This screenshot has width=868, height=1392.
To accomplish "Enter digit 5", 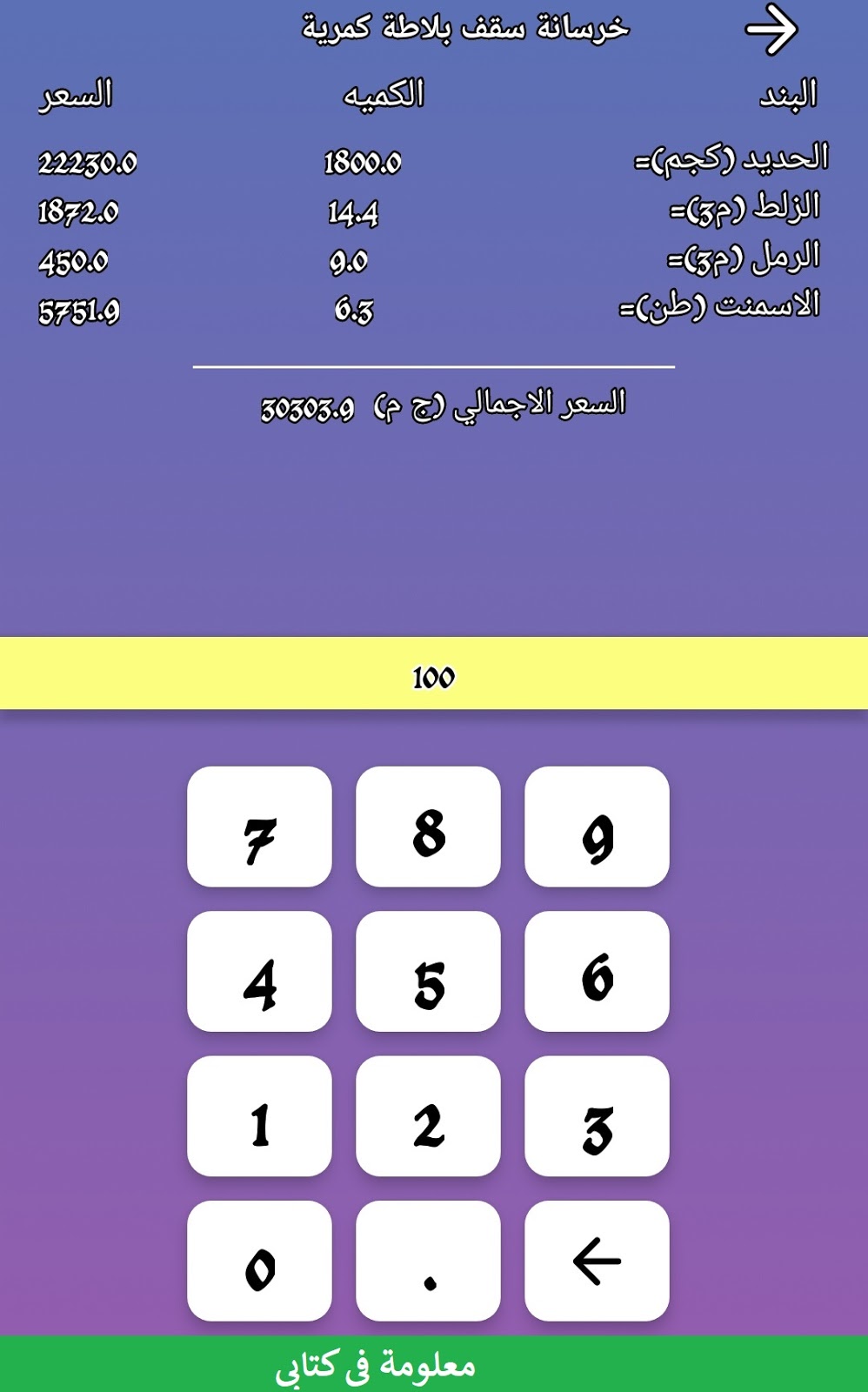I will pyautogui.click(x=428, y=972).
